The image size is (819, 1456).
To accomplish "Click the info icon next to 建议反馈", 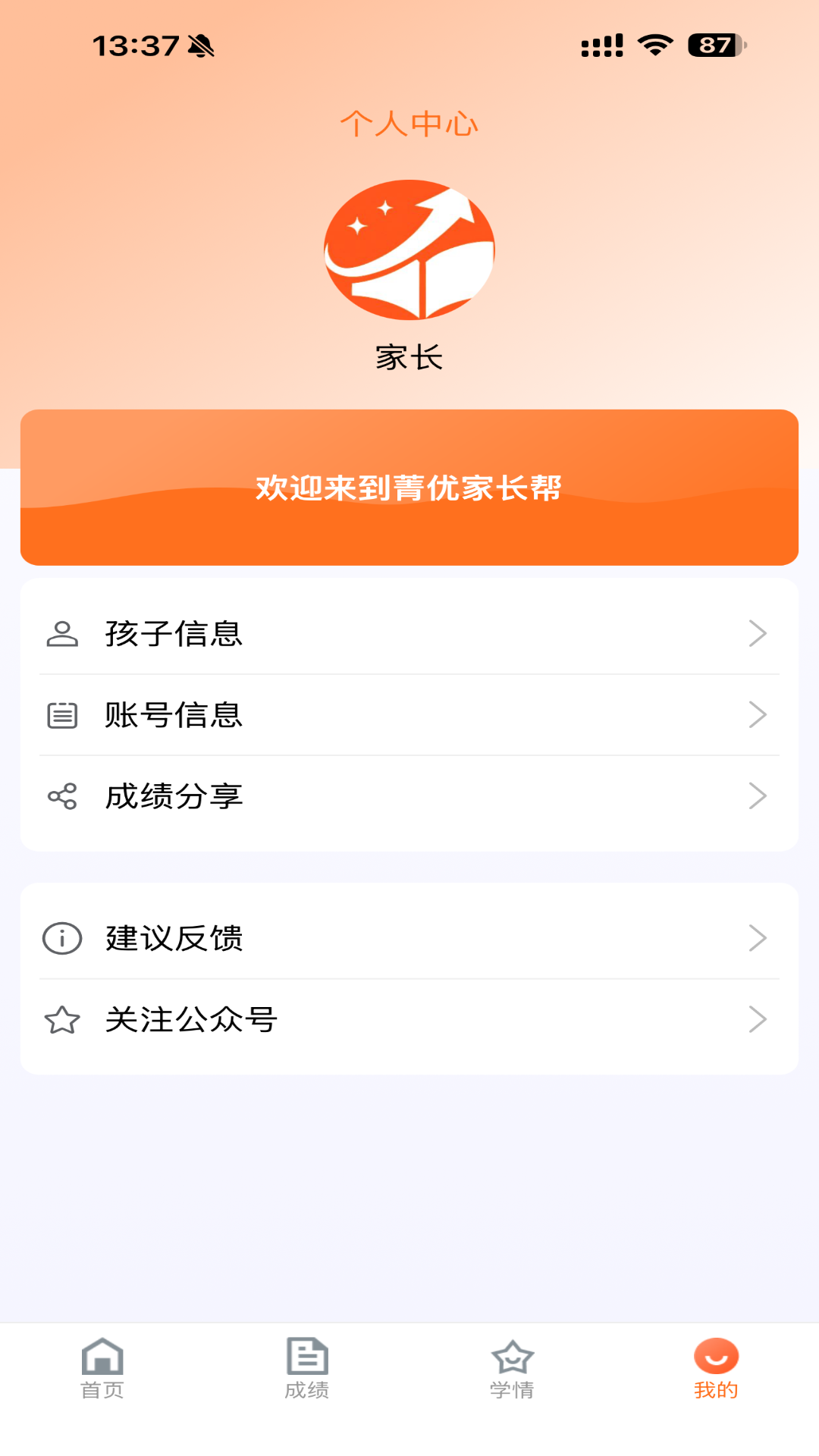I will [x=63, y=938].
